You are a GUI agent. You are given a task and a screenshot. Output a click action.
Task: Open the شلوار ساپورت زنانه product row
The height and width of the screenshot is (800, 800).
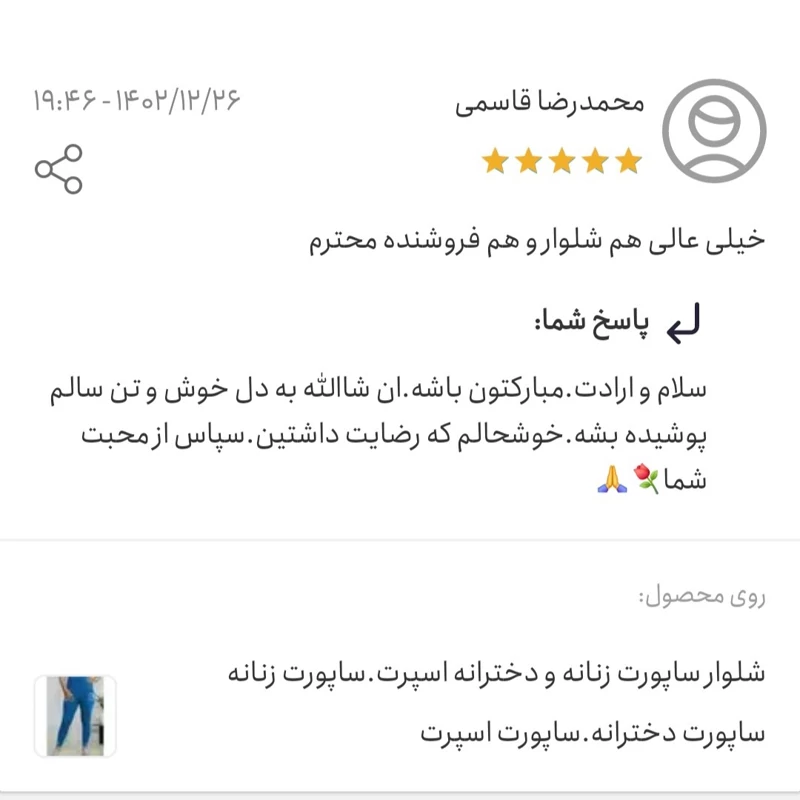coord(495,702)
